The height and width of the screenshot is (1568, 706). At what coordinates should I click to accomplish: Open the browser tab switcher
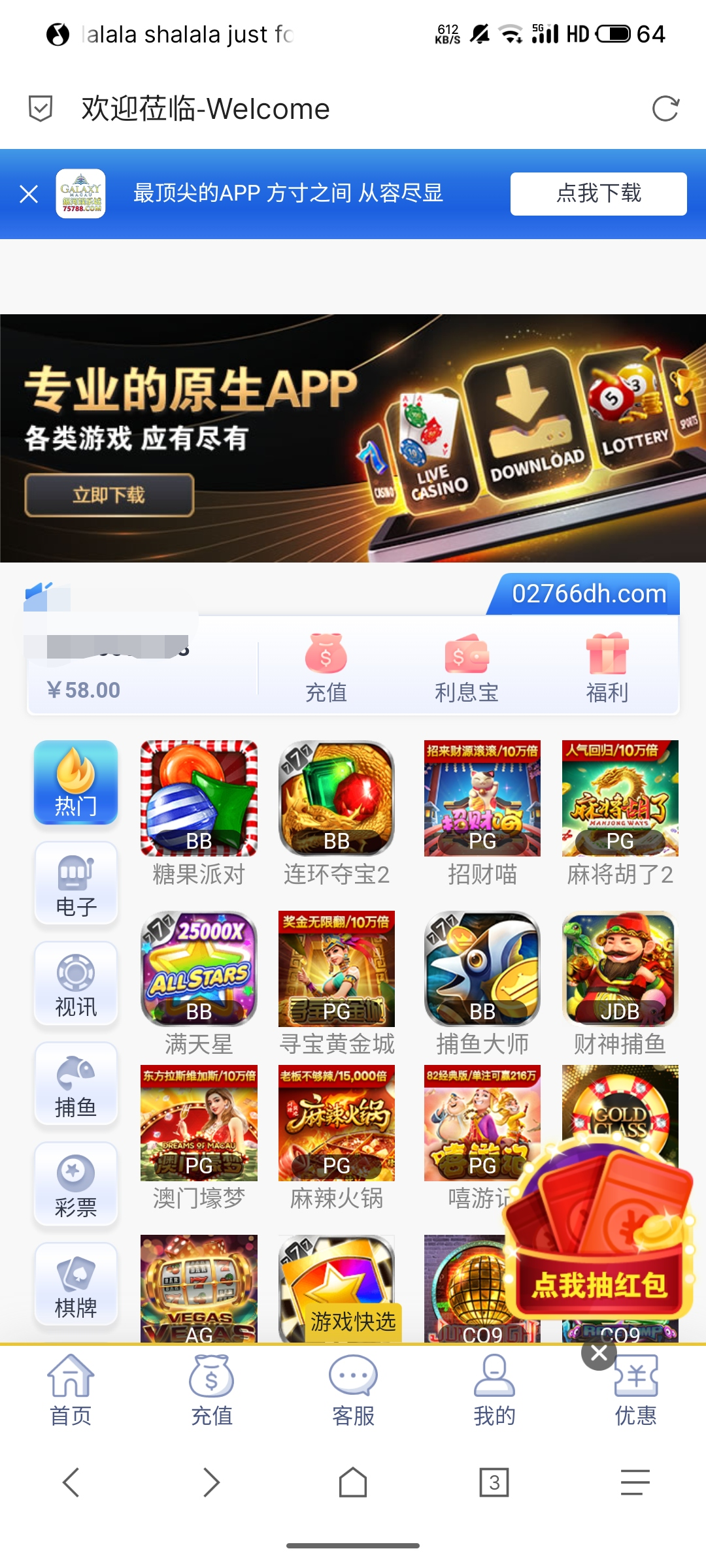click(494, 1482)
